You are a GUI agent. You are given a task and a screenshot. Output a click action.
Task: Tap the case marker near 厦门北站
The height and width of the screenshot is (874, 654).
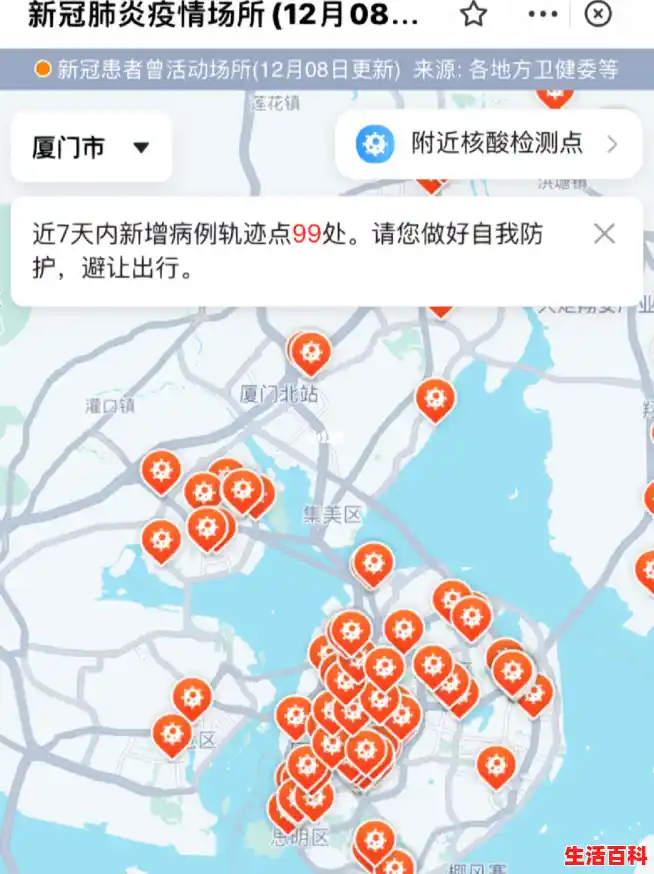click(x=310, y=352)
